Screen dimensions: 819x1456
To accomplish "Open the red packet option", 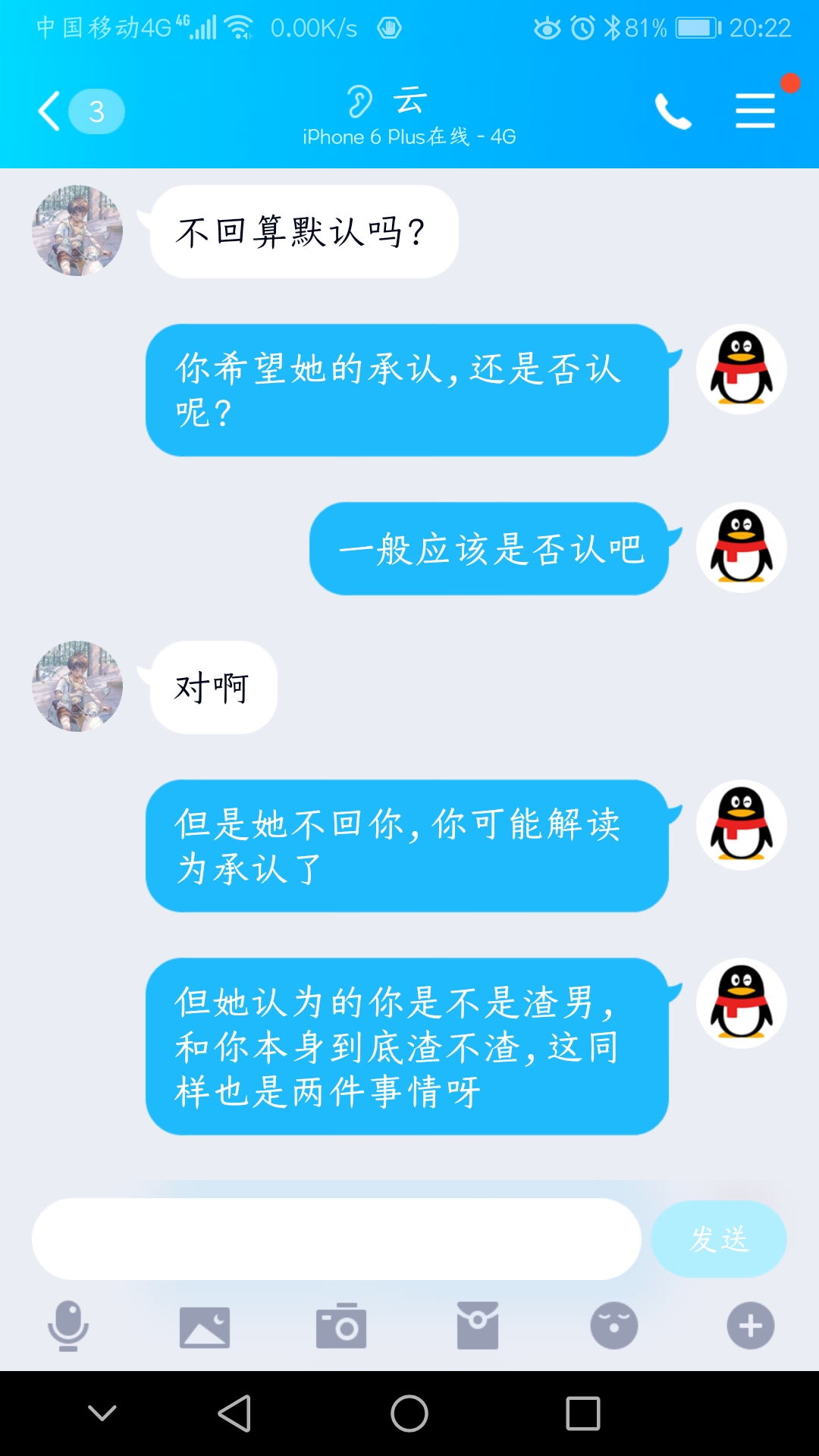I will [478, 1326].
